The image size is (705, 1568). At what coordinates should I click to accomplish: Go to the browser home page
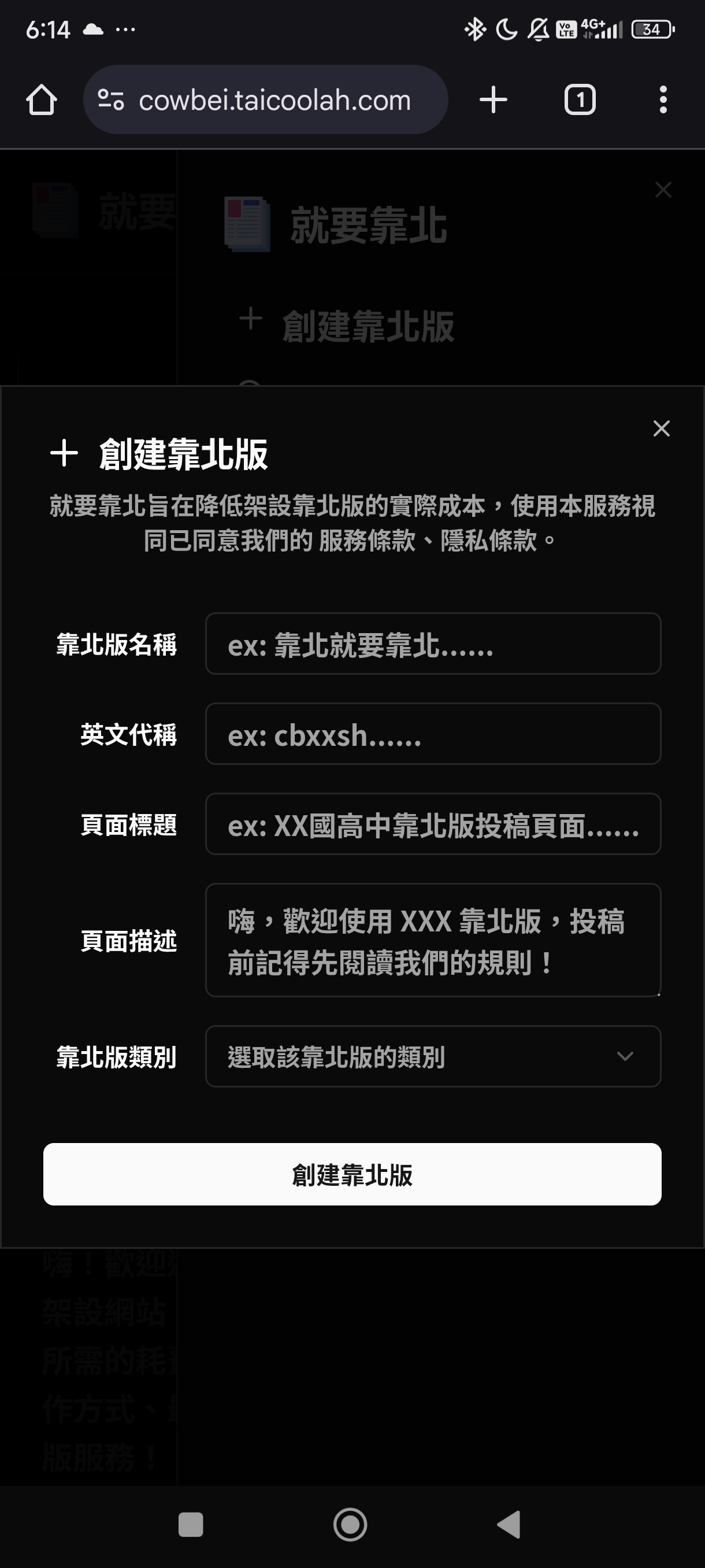42,100
